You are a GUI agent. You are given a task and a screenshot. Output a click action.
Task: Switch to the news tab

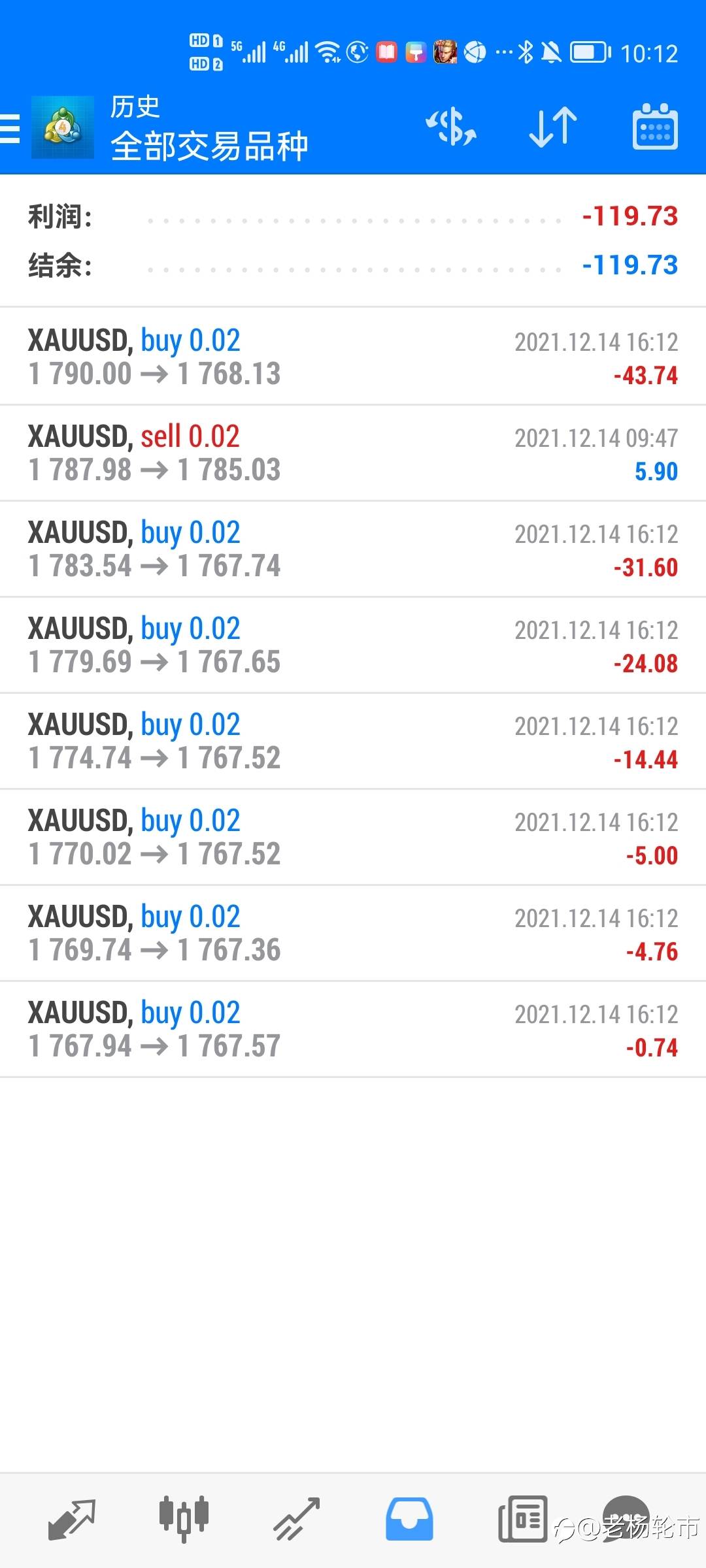522,1519
